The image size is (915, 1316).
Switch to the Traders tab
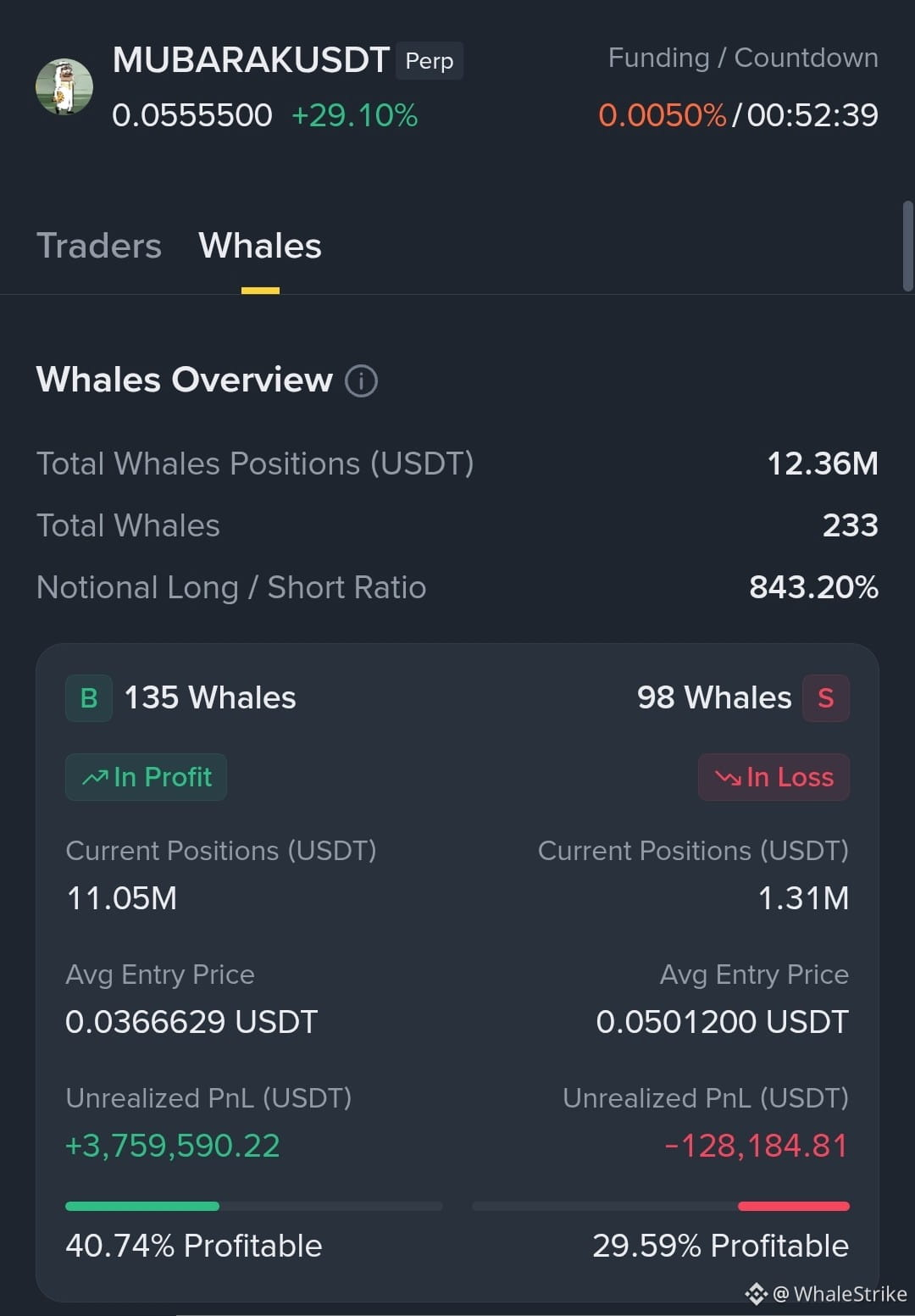pos(99,246)
